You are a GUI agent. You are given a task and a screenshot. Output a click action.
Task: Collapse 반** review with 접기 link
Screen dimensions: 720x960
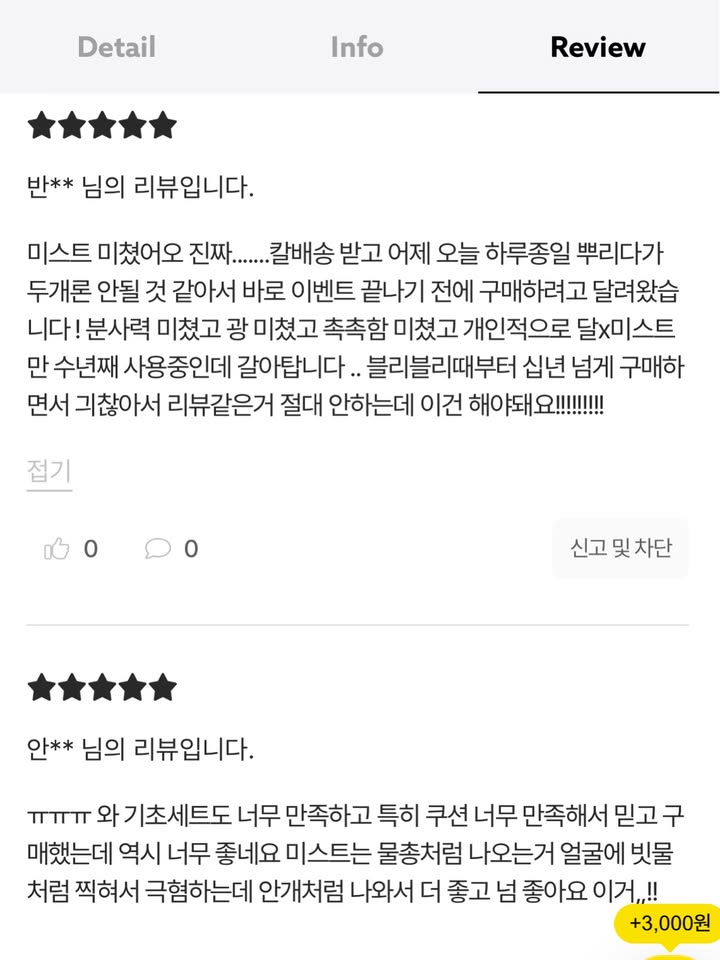click(x=49, y=472)
